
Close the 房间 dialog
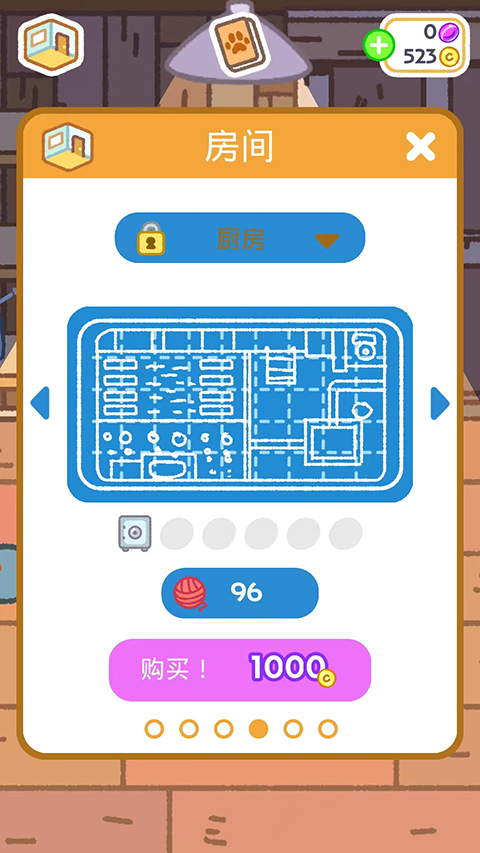coord(420,146)
